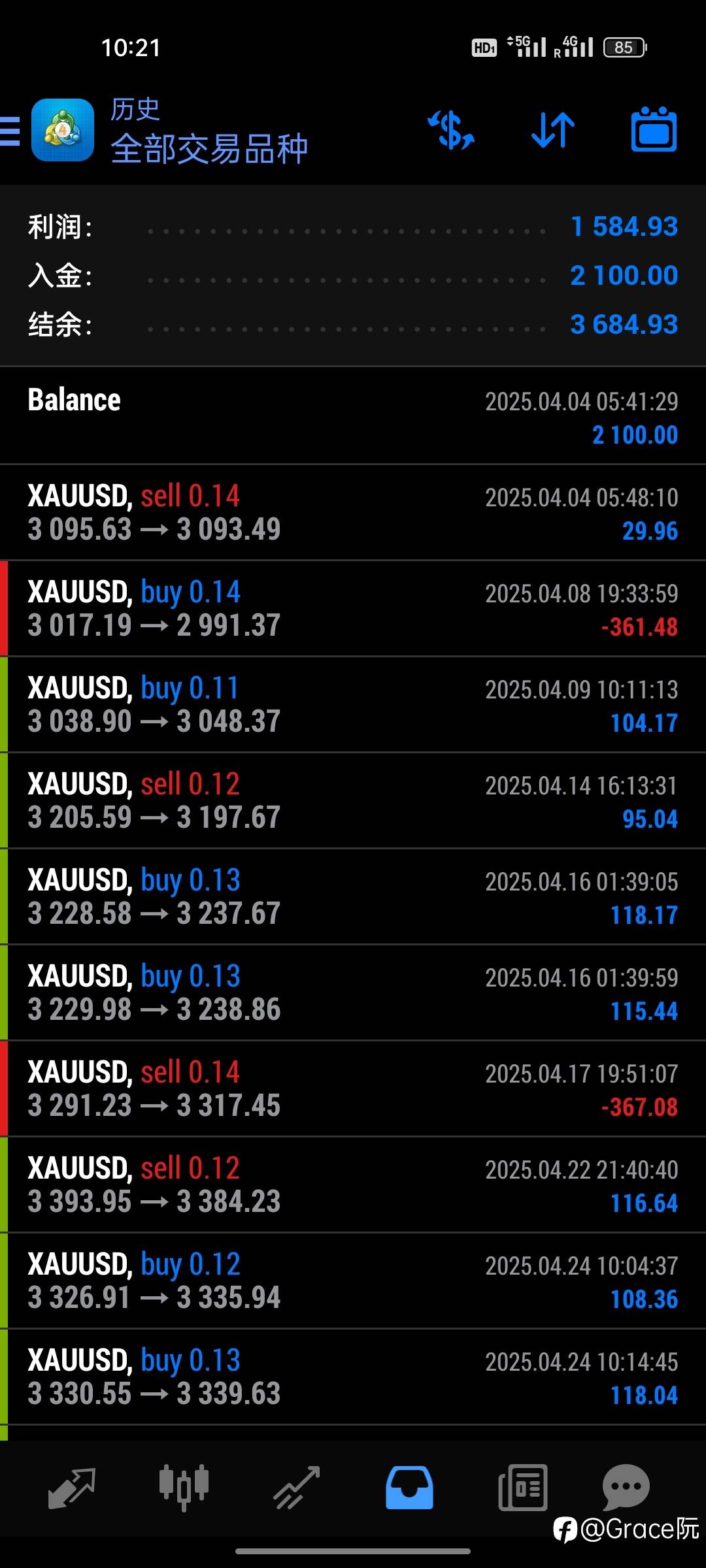Expand XAUUSD sell 0.14 trade with 29.96 profit
Screen dimensions: 706x1568
click(353, 512)
